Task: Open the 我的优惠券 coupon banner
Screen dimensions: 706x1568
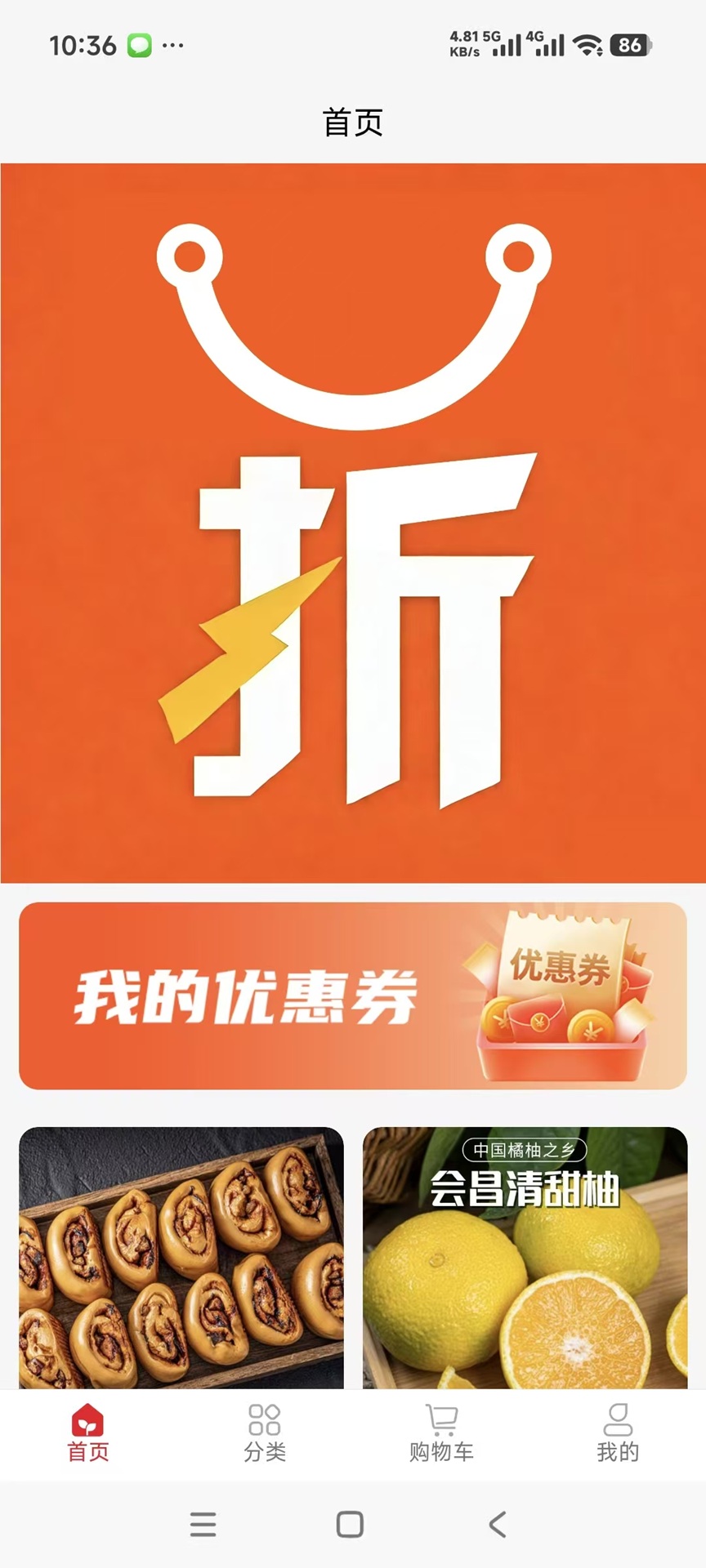Action: tap(353, 996)
